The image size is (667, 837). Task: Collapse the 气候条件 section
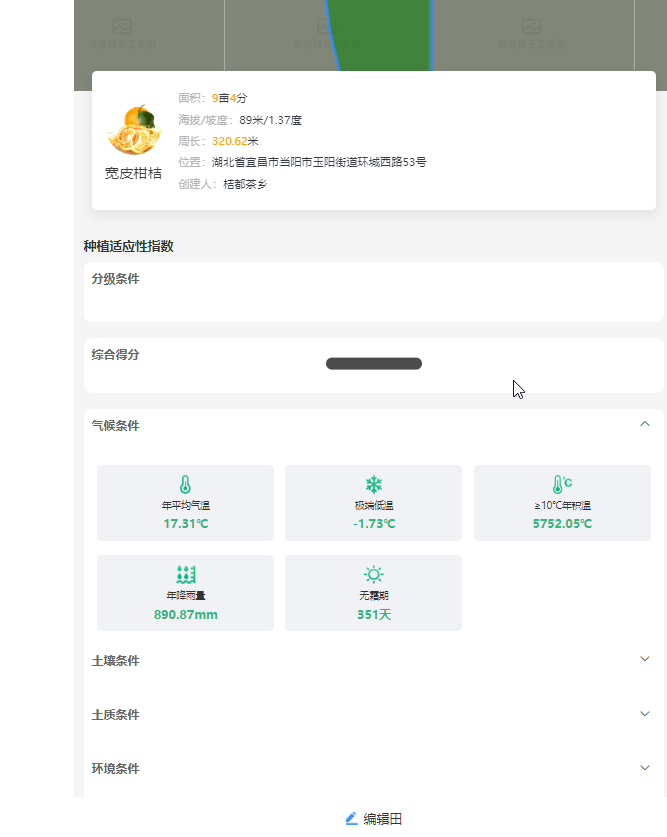pos(645,424)
